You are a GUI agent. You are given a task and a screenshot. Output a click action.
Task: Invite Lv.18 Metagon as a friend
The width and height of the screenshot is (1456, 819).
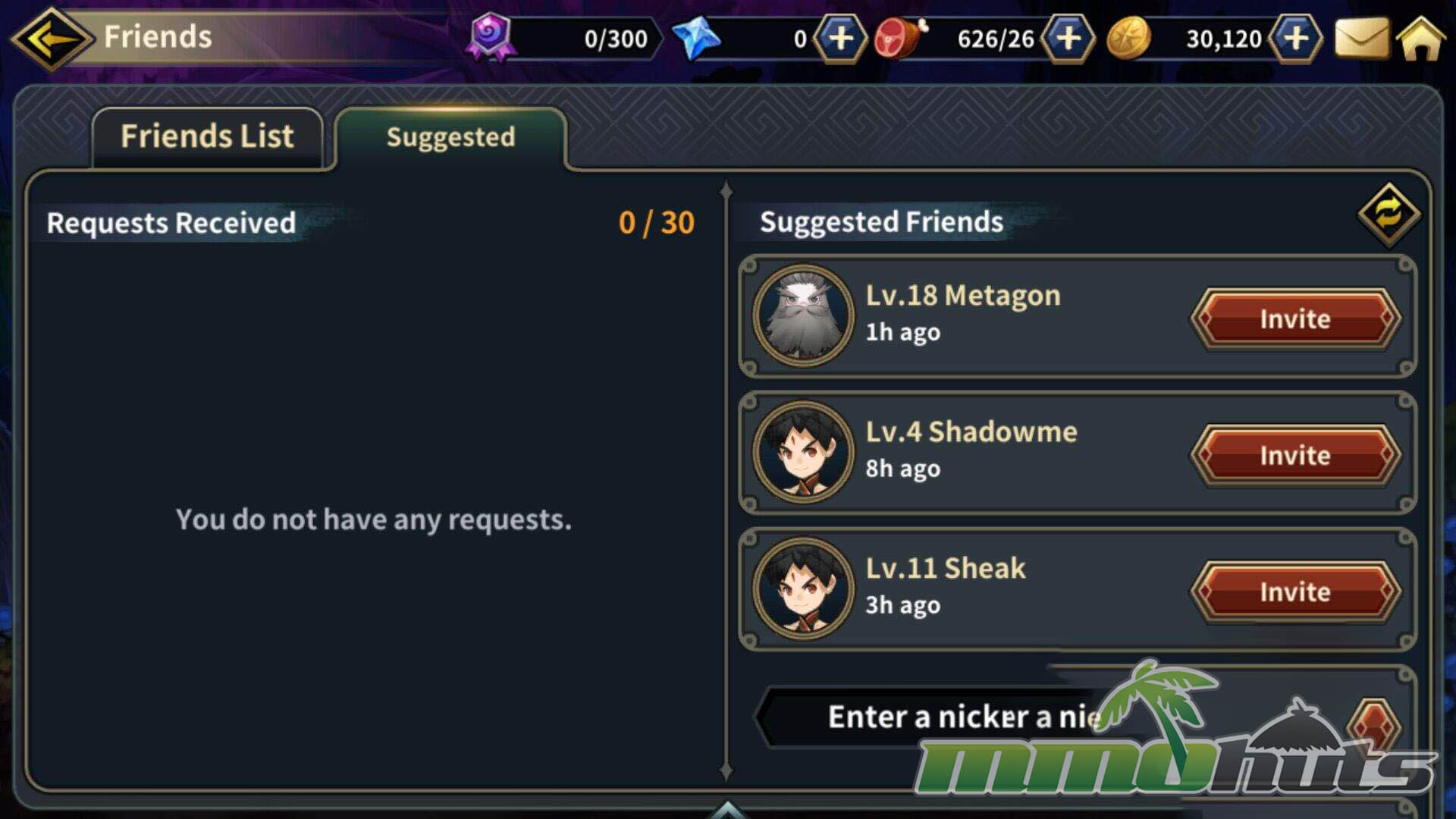coord(1294,318)
